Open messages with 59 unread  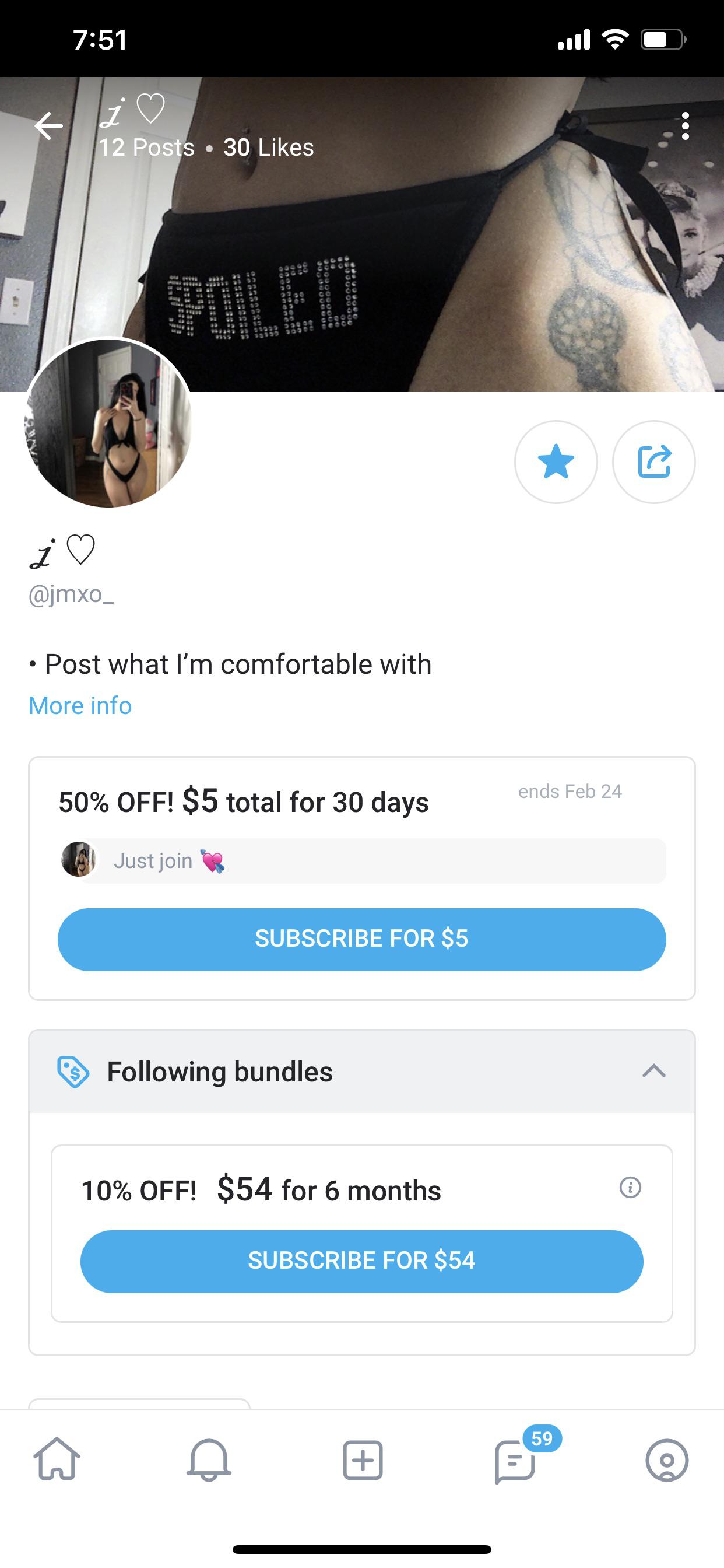516,1459
